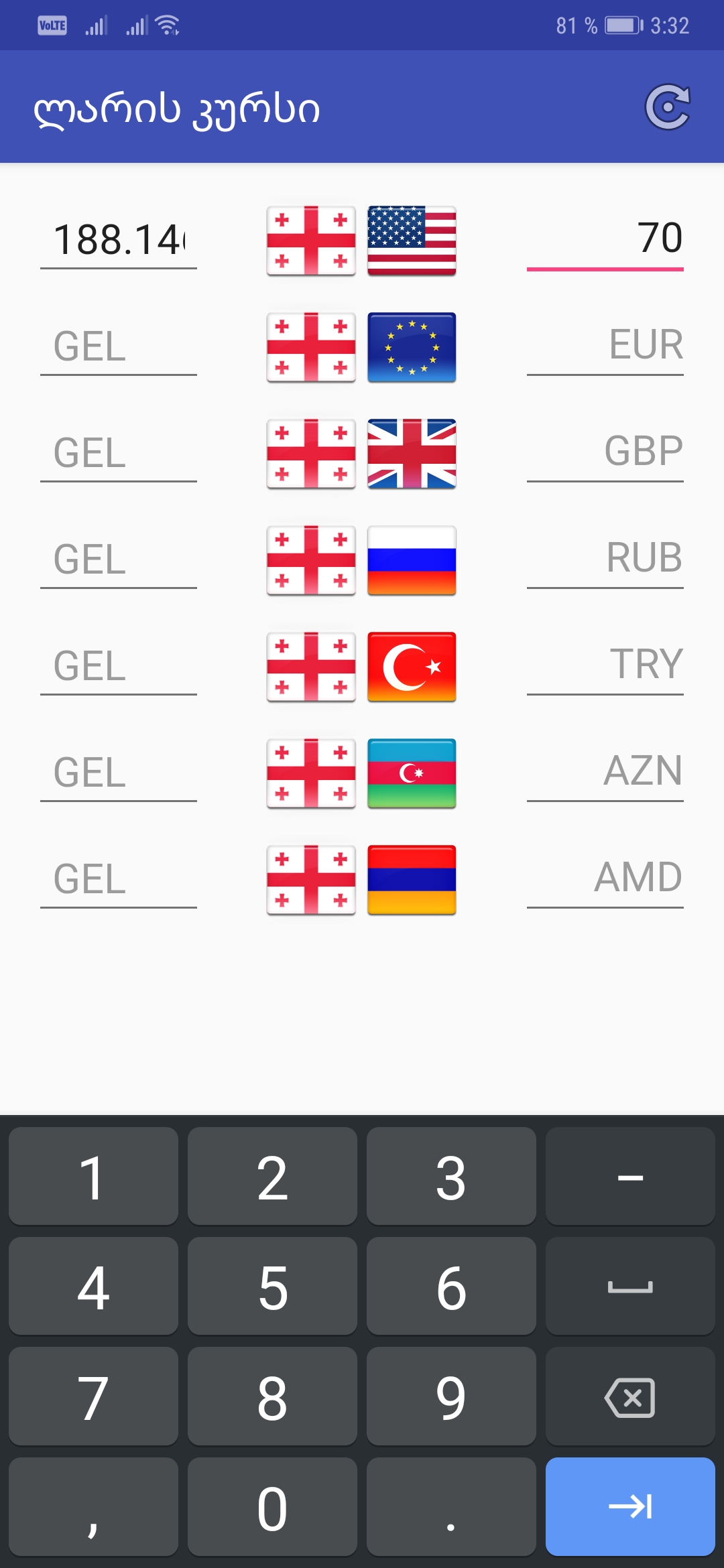Tap the AZN amount field
The image size is (724, 1568).
(x=605, y=771)
